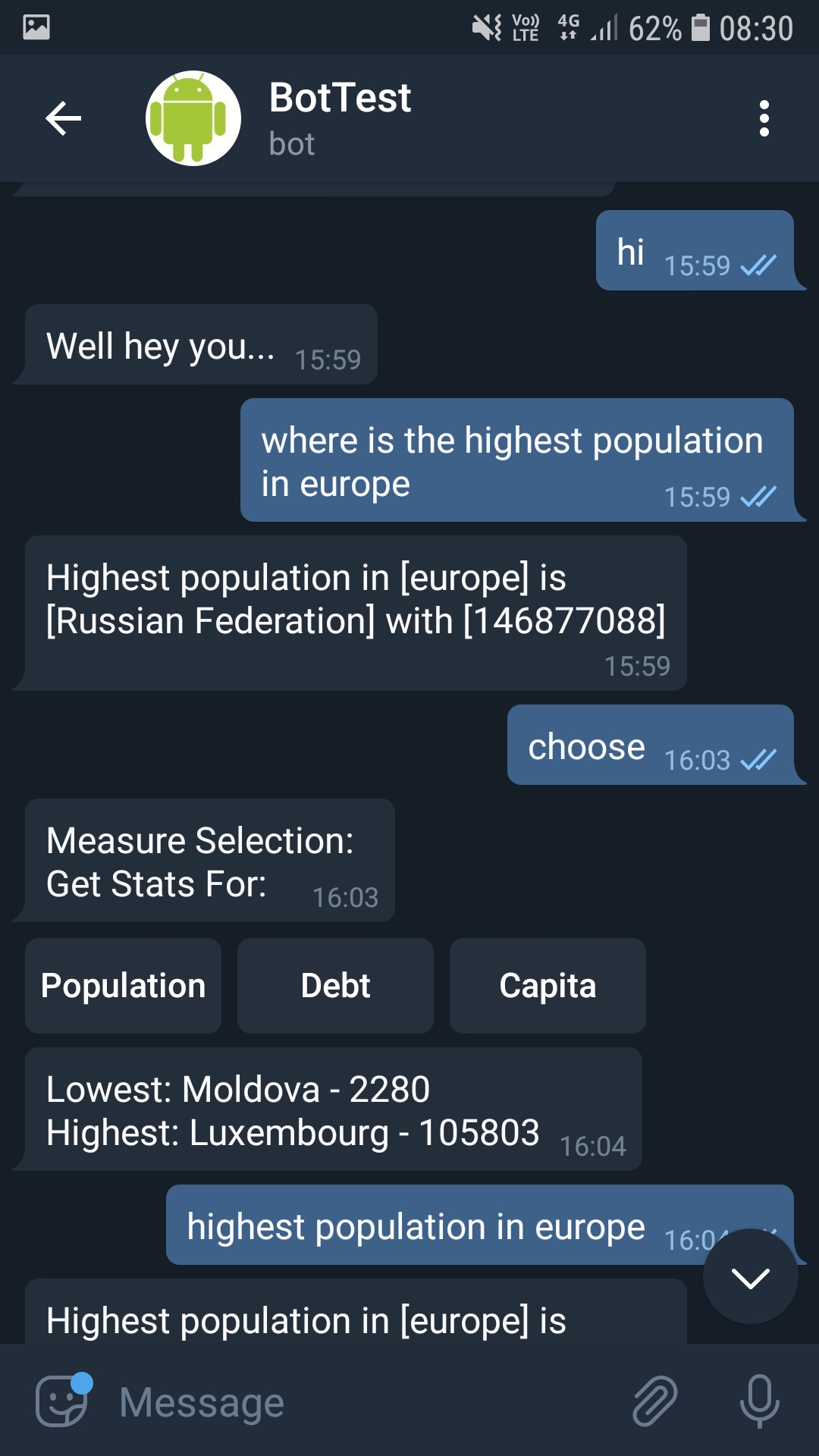Image resolution: width=819 pixels, height=1456 pixels.
Task: Open the BotTest bot profile
Action: coord(341,118)
